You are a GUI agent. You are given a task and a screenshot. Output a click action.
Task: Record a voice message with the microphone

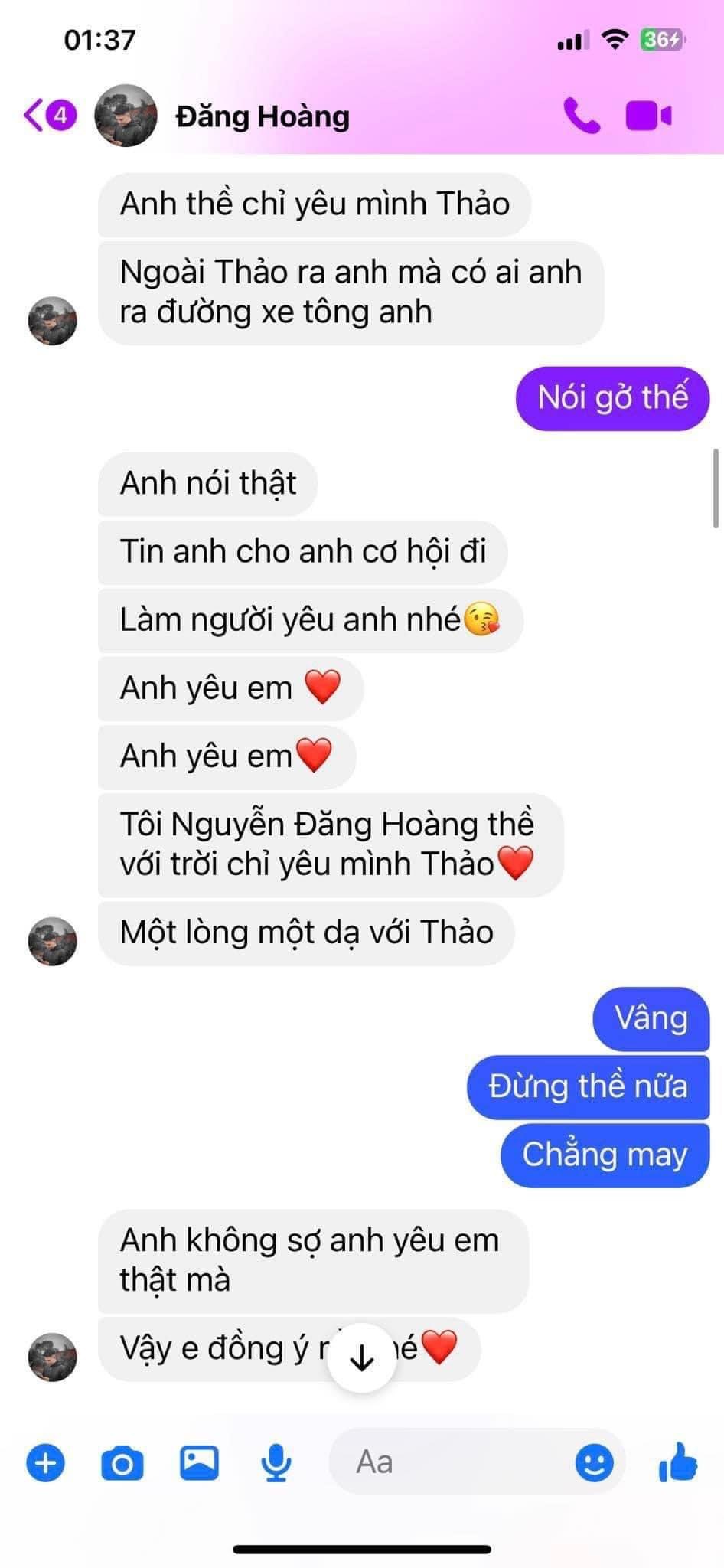276,1463
